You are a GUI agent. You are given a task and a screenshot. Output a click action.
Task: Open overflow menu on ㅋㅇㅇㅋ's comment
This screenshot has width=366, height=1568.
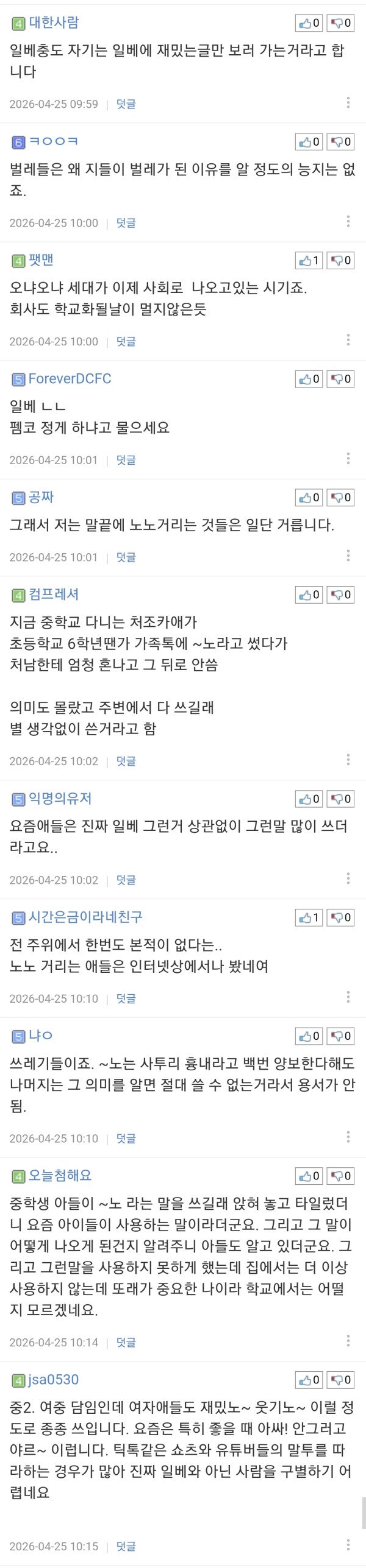[x=348, y=221]
